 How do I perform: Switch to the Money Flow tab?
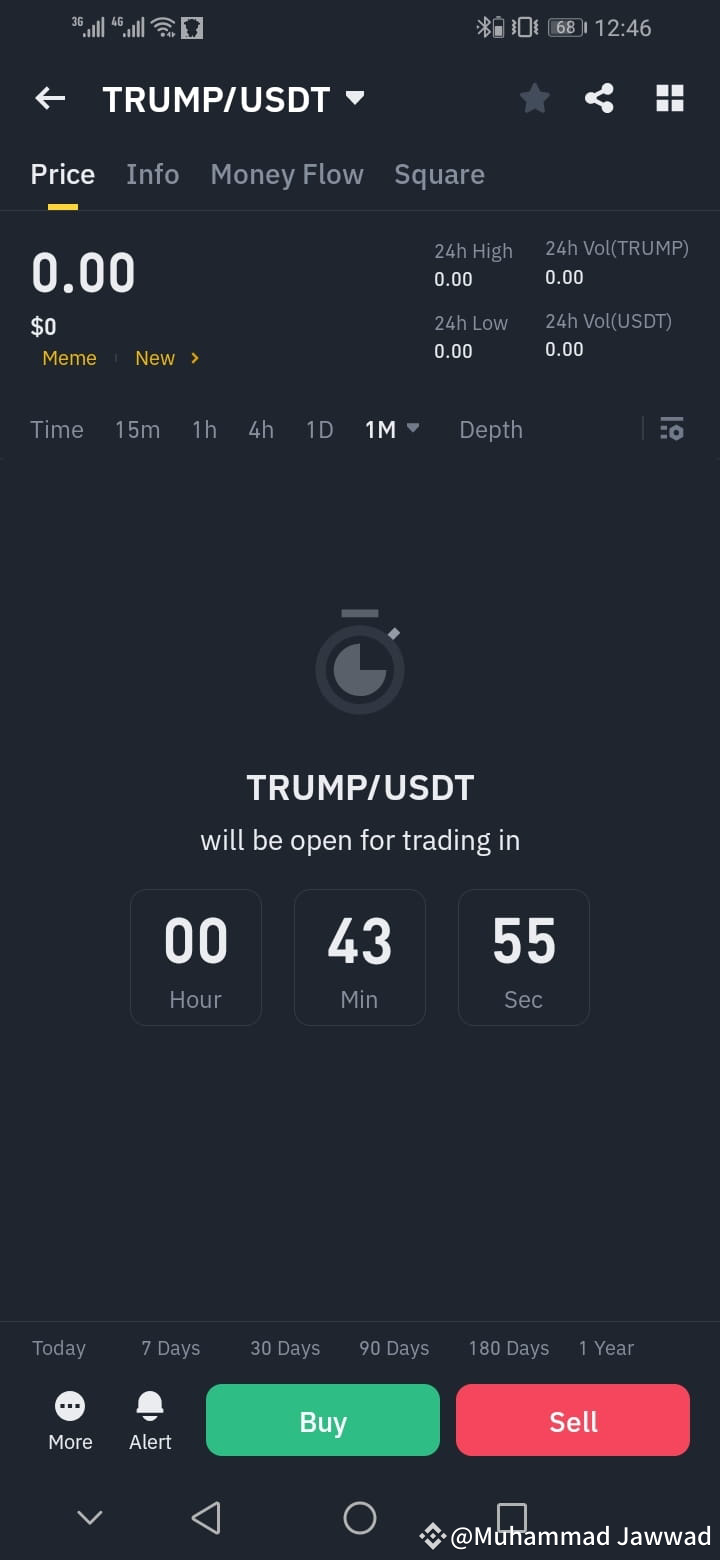click(286, 174)
